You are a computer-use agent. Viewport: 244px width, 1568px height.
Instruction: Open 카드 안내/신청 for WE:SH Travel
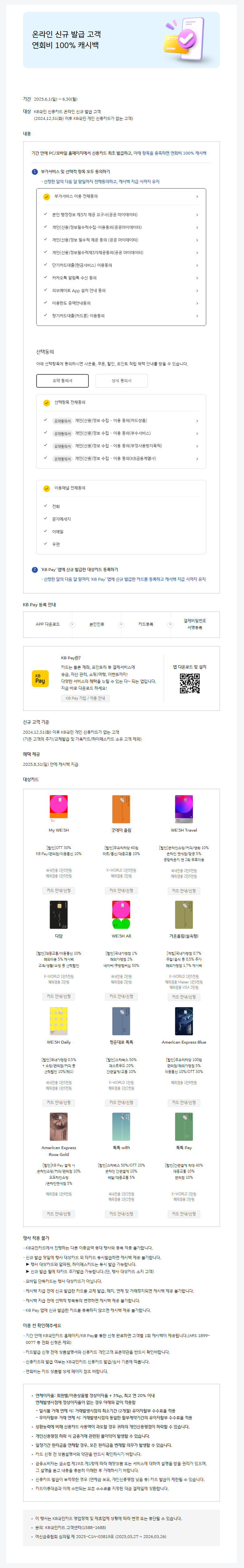pyautogui.click(x=184, y=891)
